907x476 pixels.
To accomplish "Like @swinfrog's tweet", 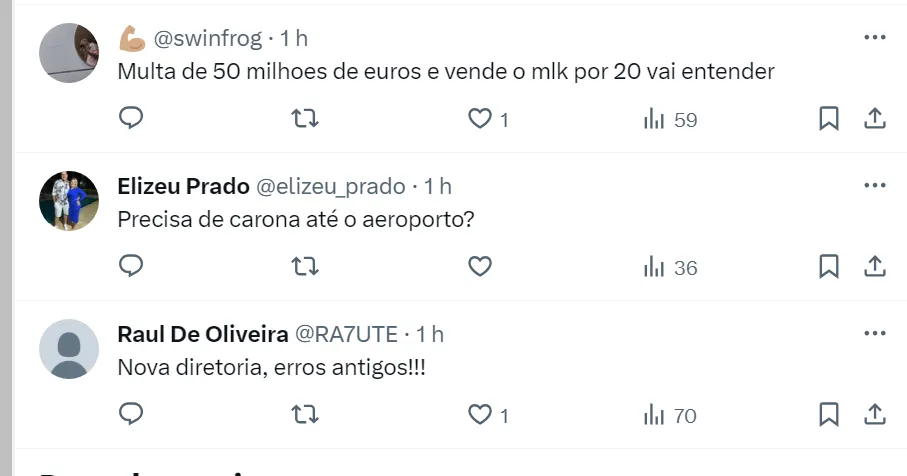I will (480, 119).
